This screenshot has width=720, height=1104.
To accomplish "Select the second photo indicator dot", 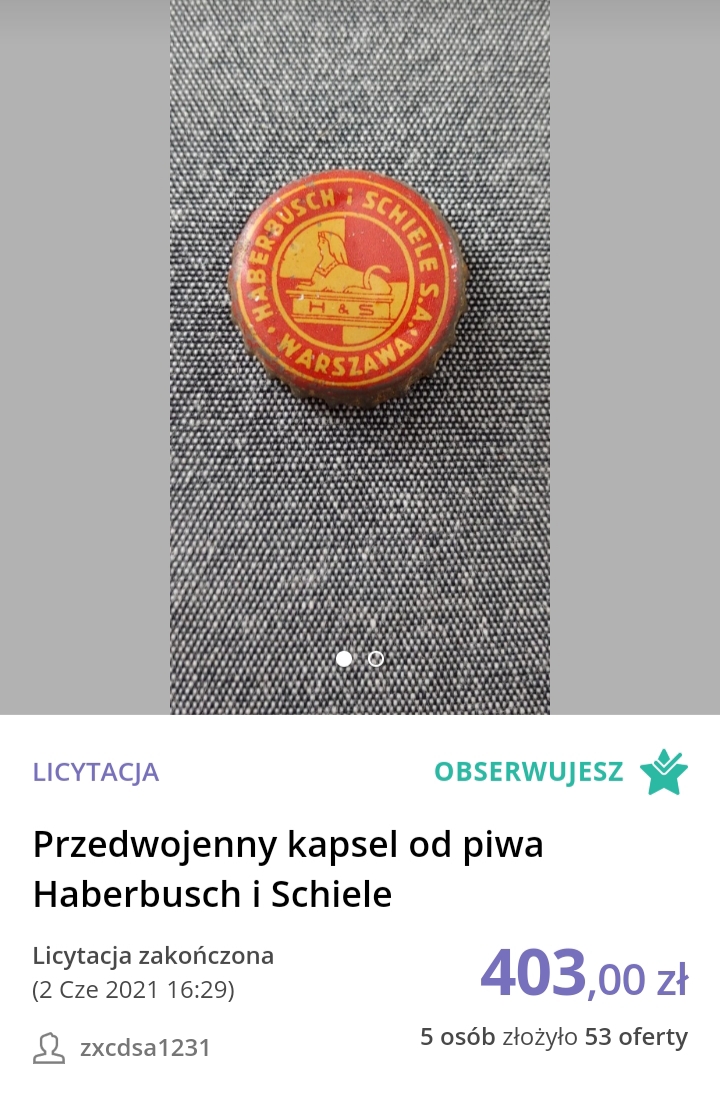I will [376, 659].
